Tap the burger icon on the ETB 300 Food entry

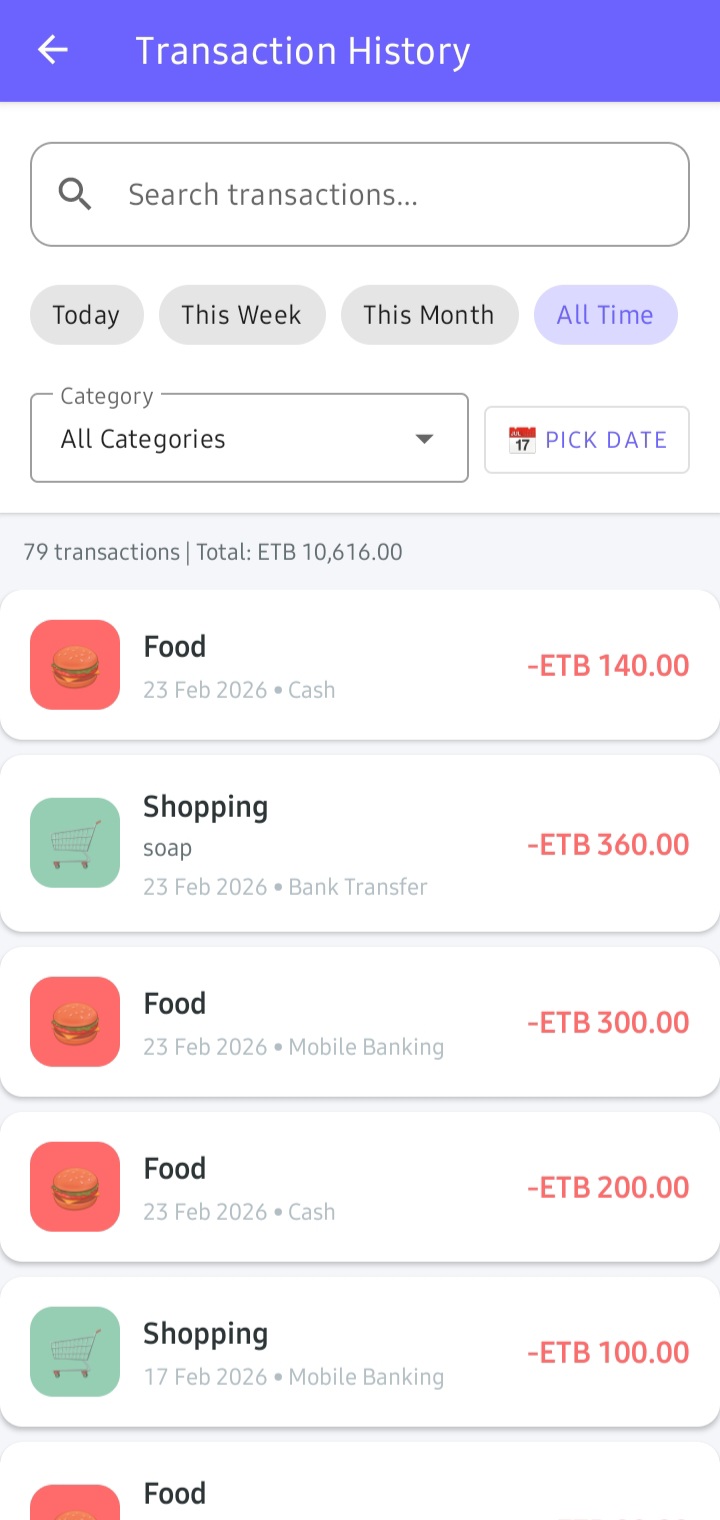point(75,1021)
